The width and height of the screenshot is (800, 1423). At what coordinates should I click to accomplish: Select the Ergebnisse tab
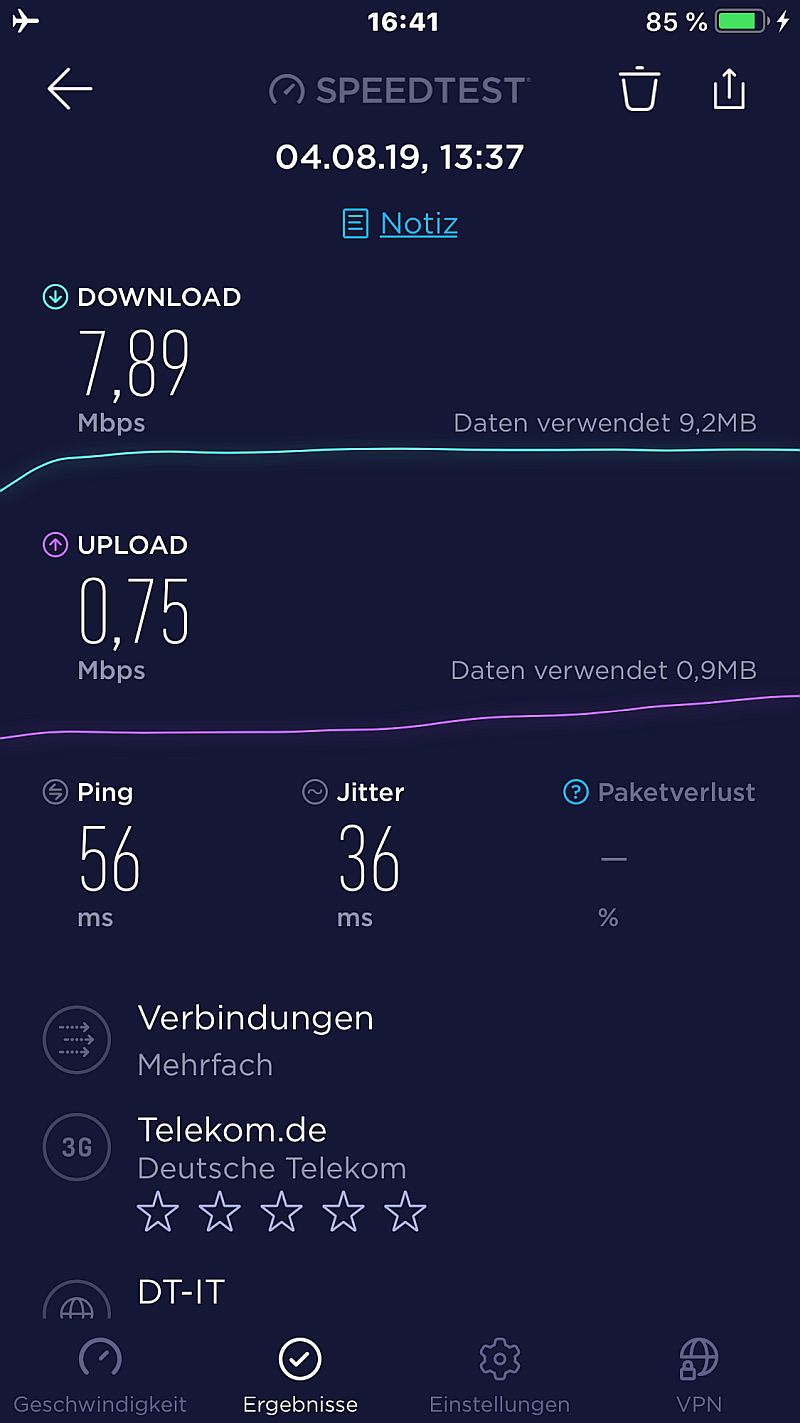[x=300, y=1375]
